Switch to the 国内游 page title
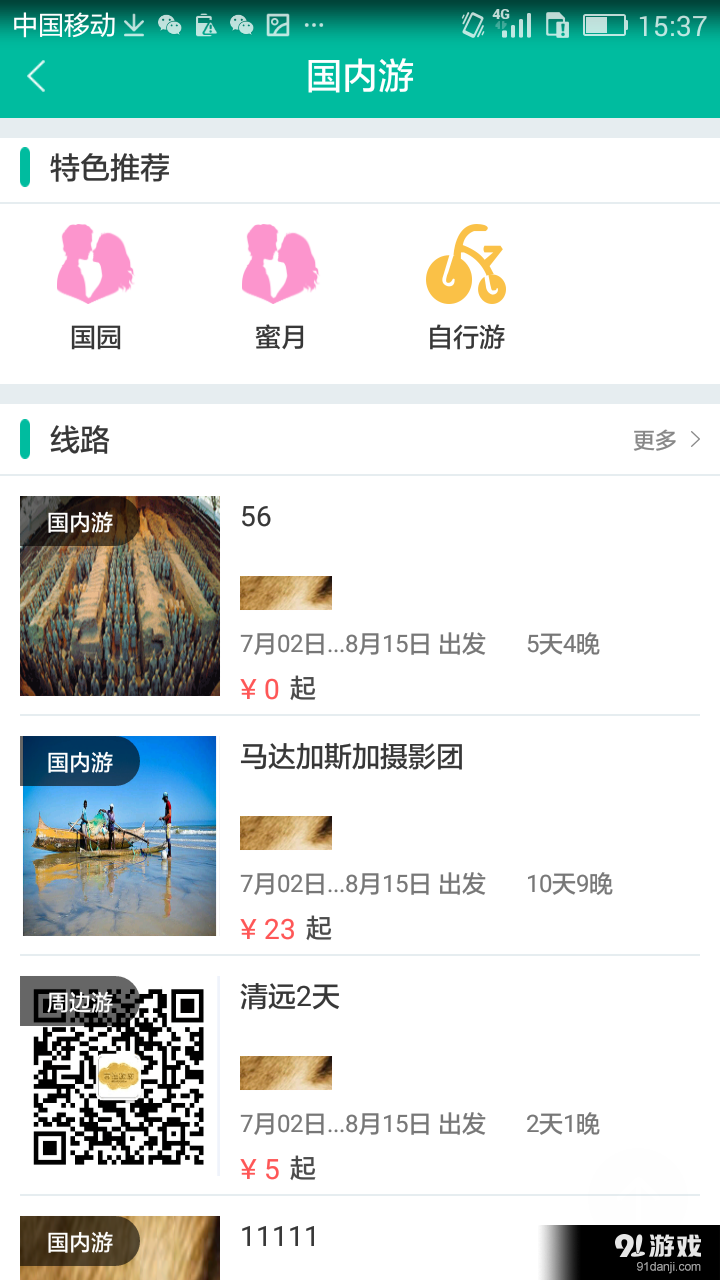This screenshot has width=720, height=1280. [360, 76]
